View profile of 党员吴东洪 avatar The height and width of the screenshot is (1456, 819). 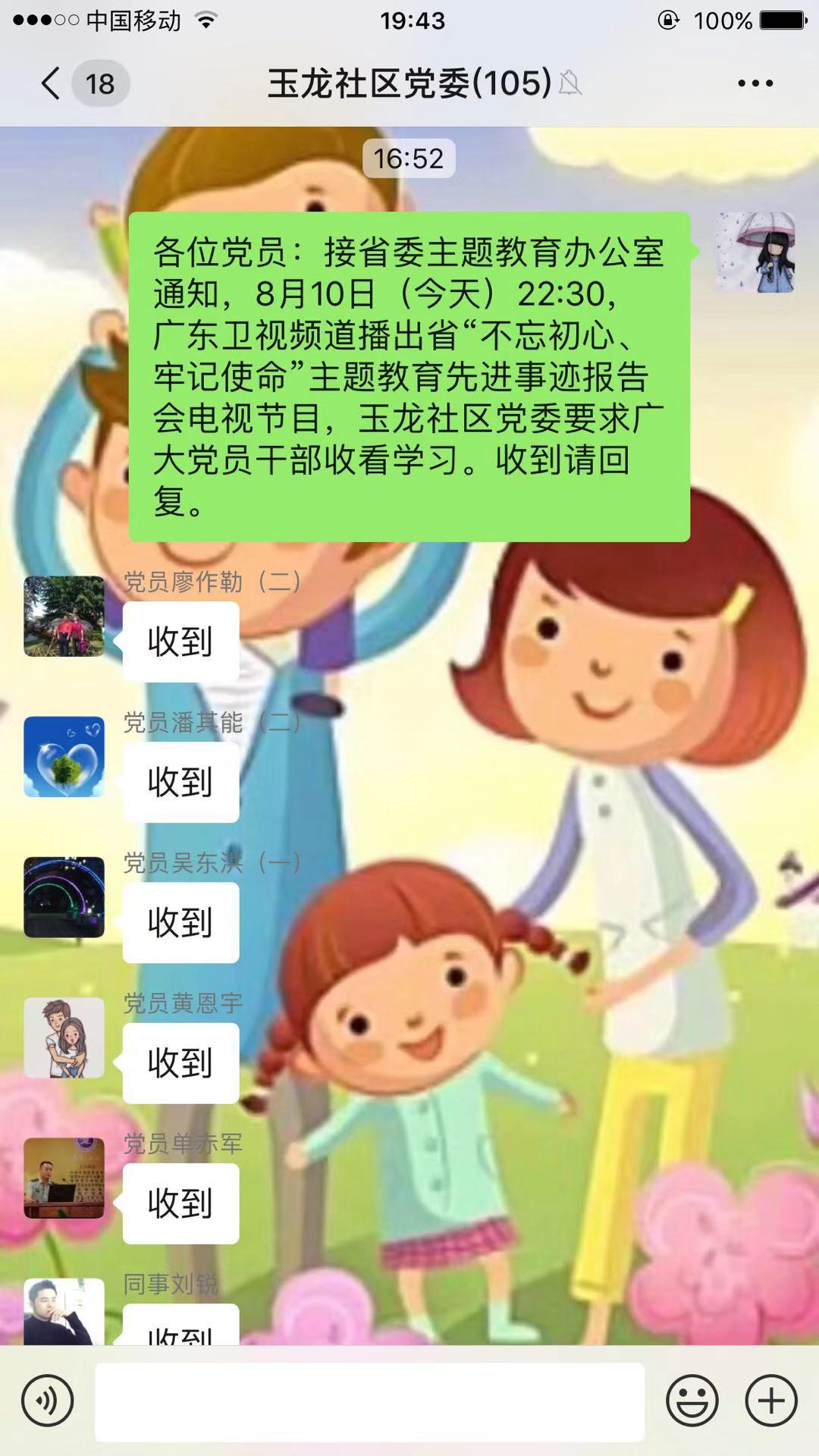[x=64, y=897]
